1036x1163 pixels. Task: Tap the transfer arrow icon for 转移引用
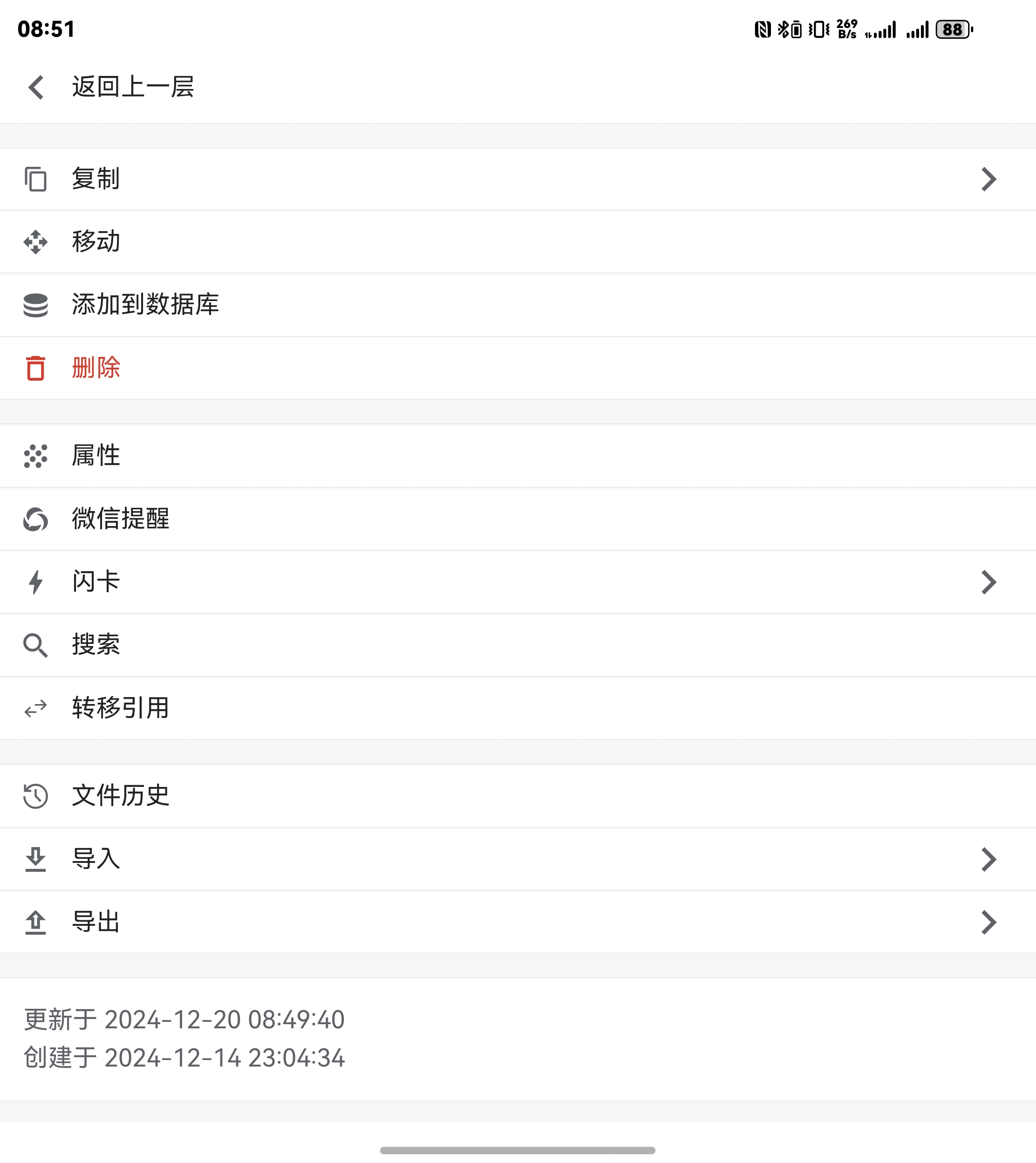point(36,708)
